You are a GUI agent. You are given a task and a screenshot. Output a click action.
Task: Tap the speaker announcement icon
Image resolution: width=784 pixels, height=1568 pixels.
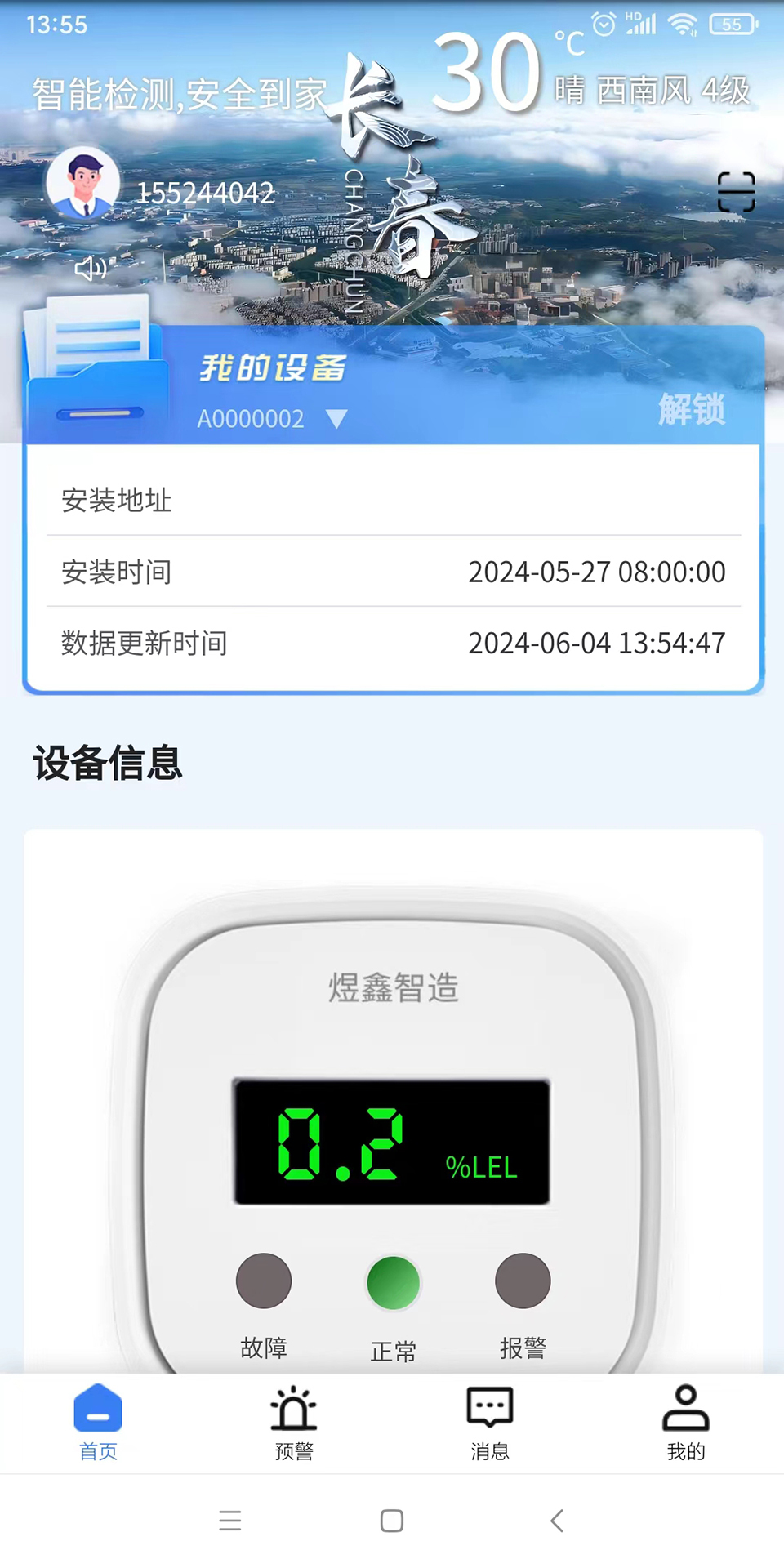(90, 269)
